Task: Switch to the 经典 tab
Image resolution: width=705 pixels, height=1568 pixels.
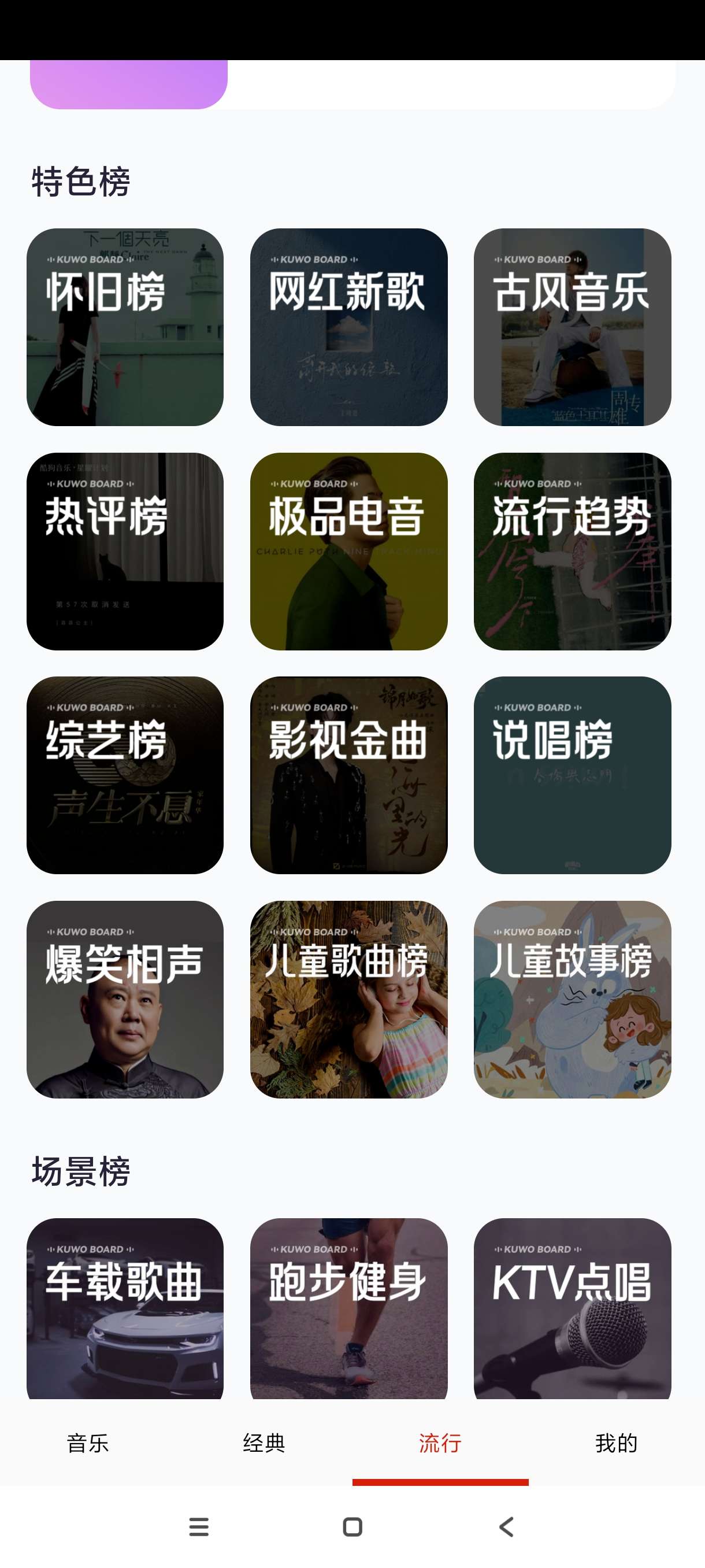Action: (x=264, y=1443)
